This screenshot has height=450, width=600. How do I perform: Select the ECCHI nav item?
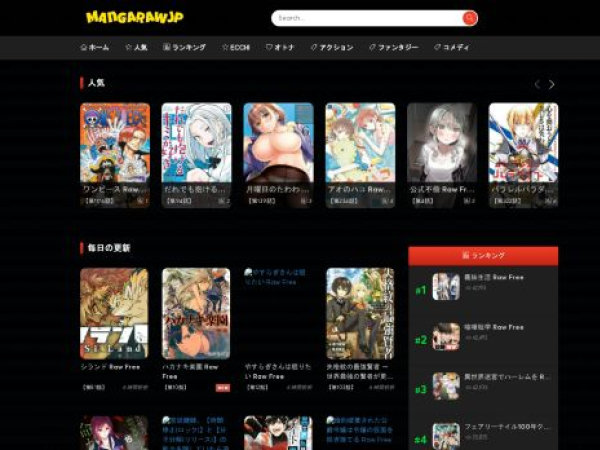click(x=236, y=47)
